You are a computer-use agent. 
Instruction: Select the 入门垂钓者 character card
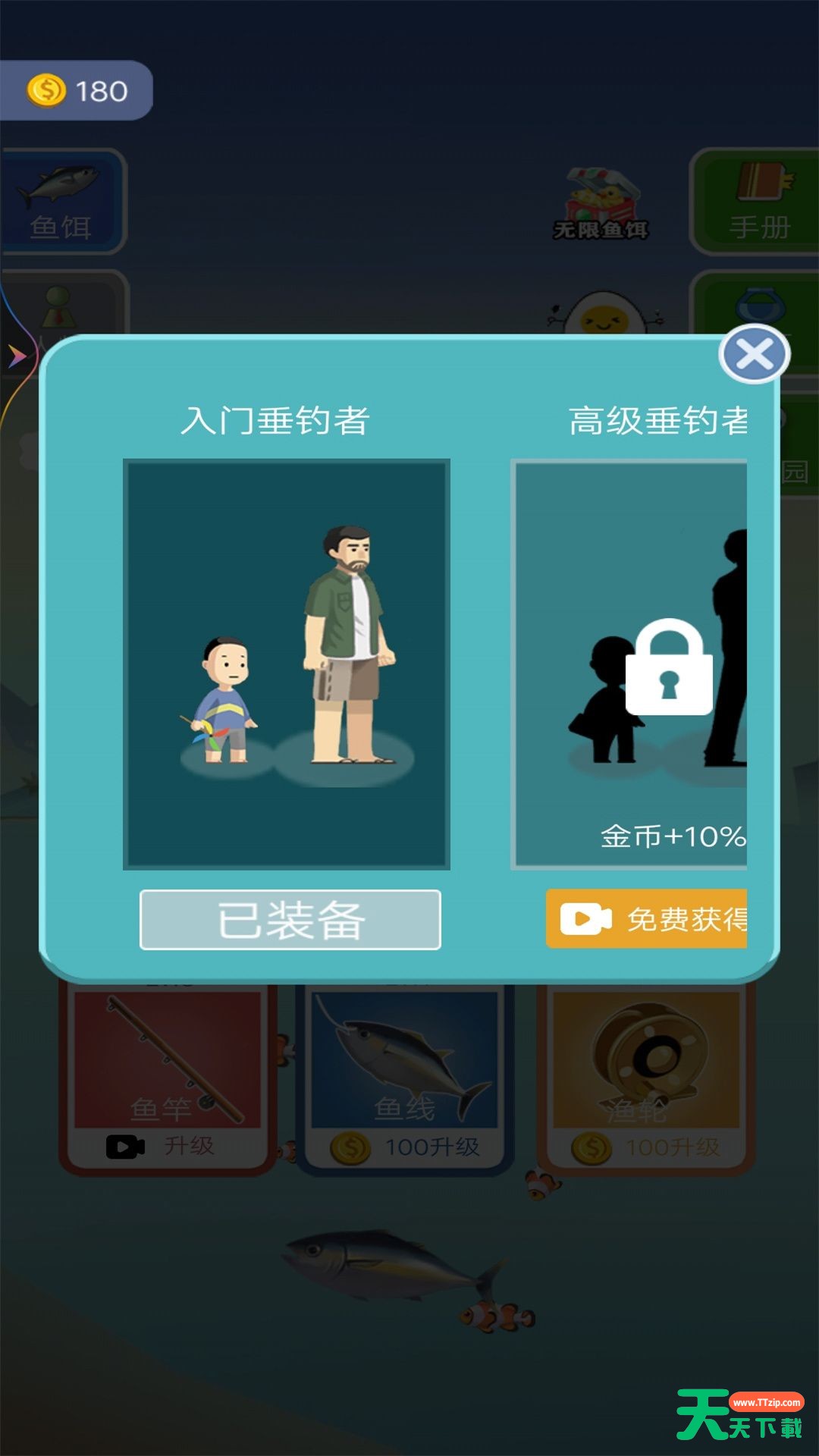(x=287, y=664)
